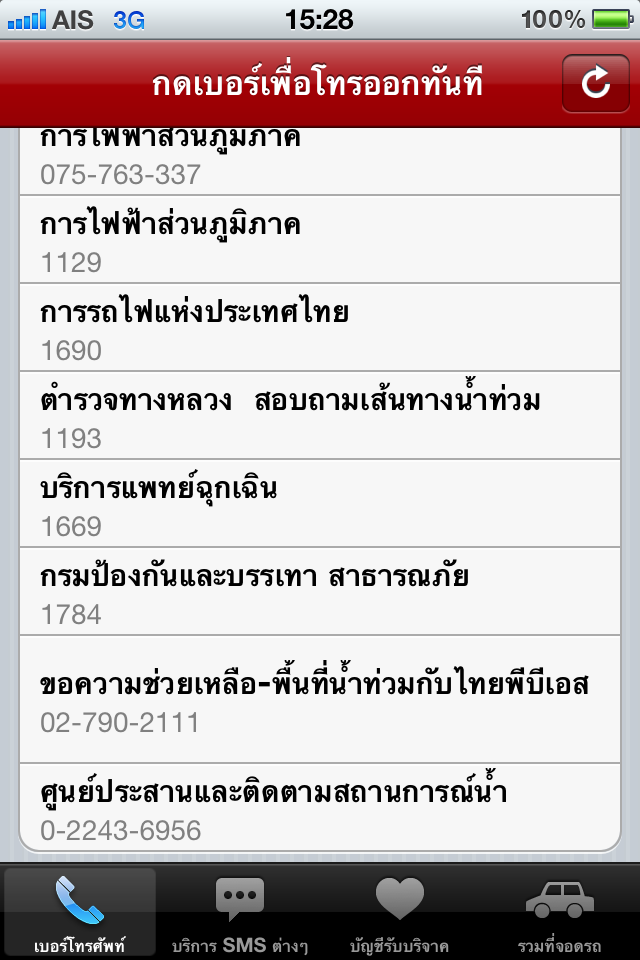Screen dimensions: 640x960
Task: Go to the บัญชีรับบริจาค tab
Action: [x=400, y=912]
